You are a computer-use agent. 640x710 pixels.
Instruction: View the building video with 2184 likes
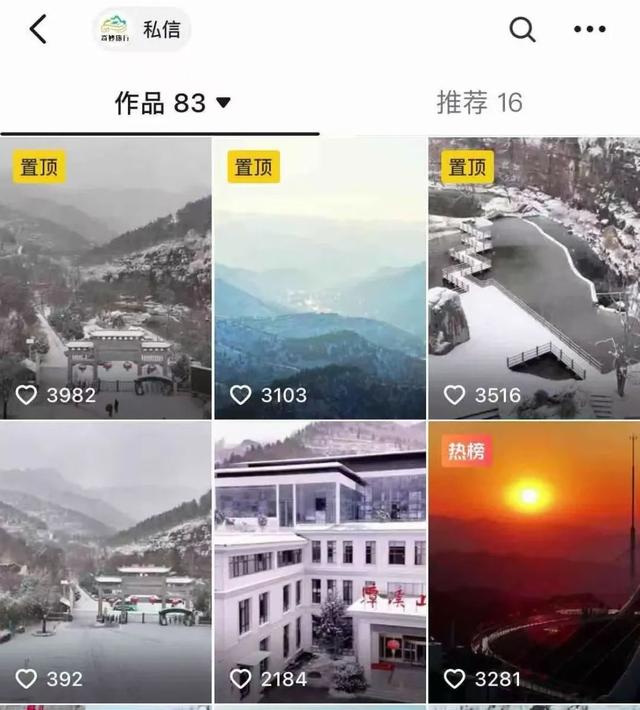(320, 562)
